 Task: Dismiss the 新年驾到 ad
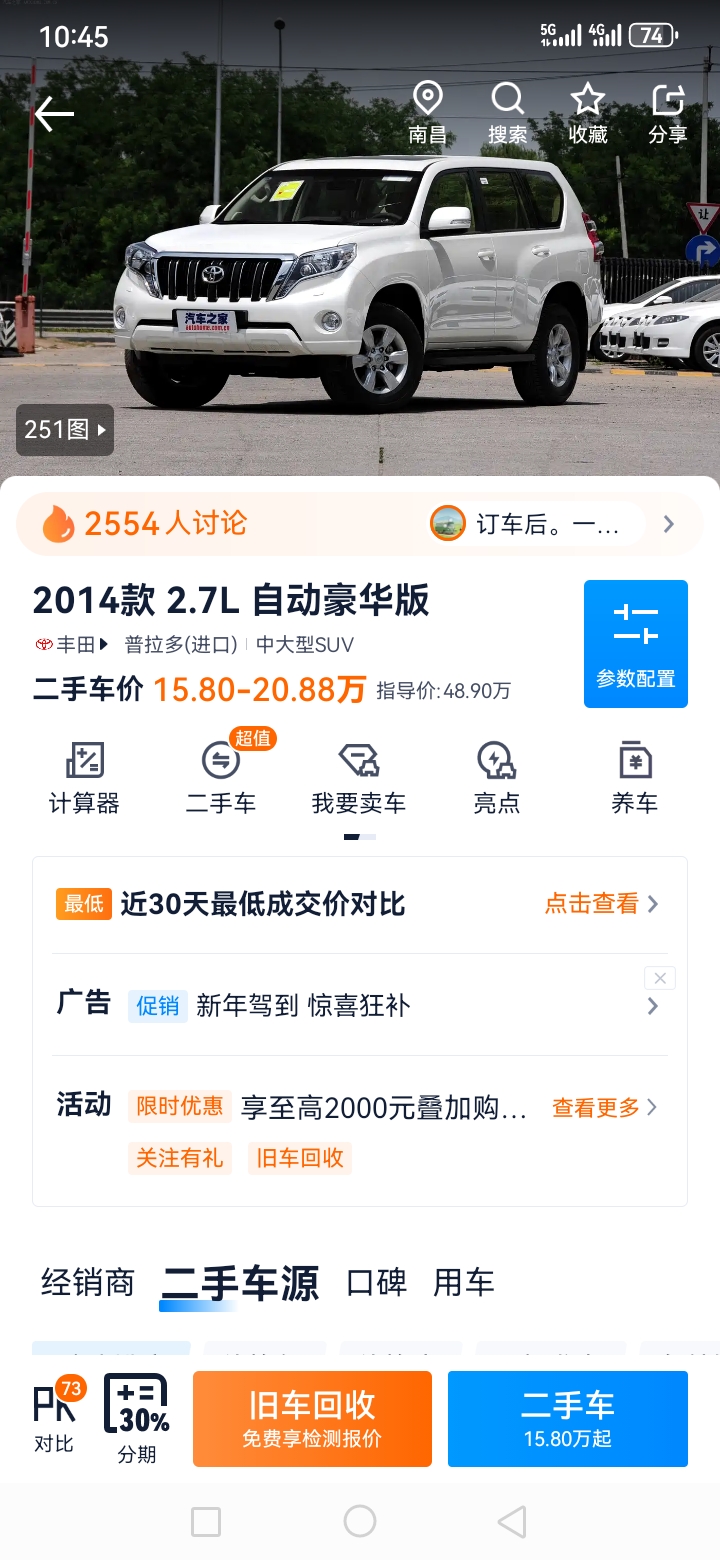(659, 978)
